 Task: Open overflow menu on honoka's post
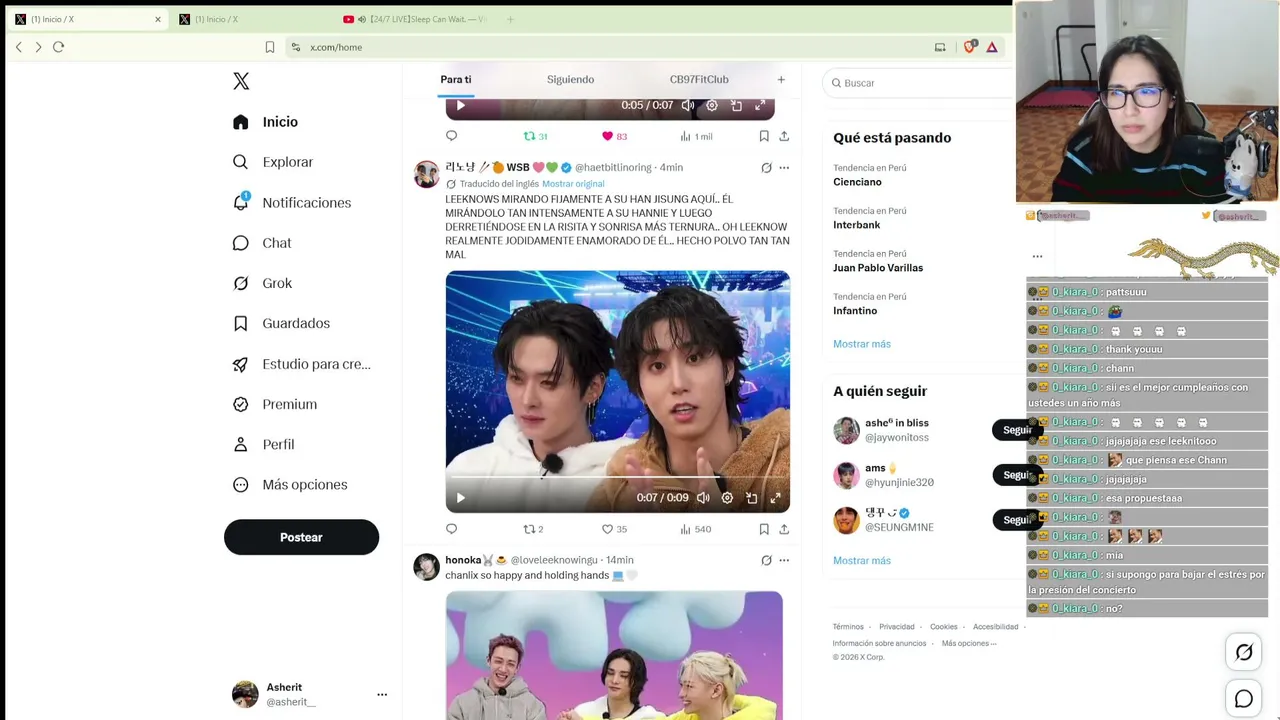click(x=784, y=560)
